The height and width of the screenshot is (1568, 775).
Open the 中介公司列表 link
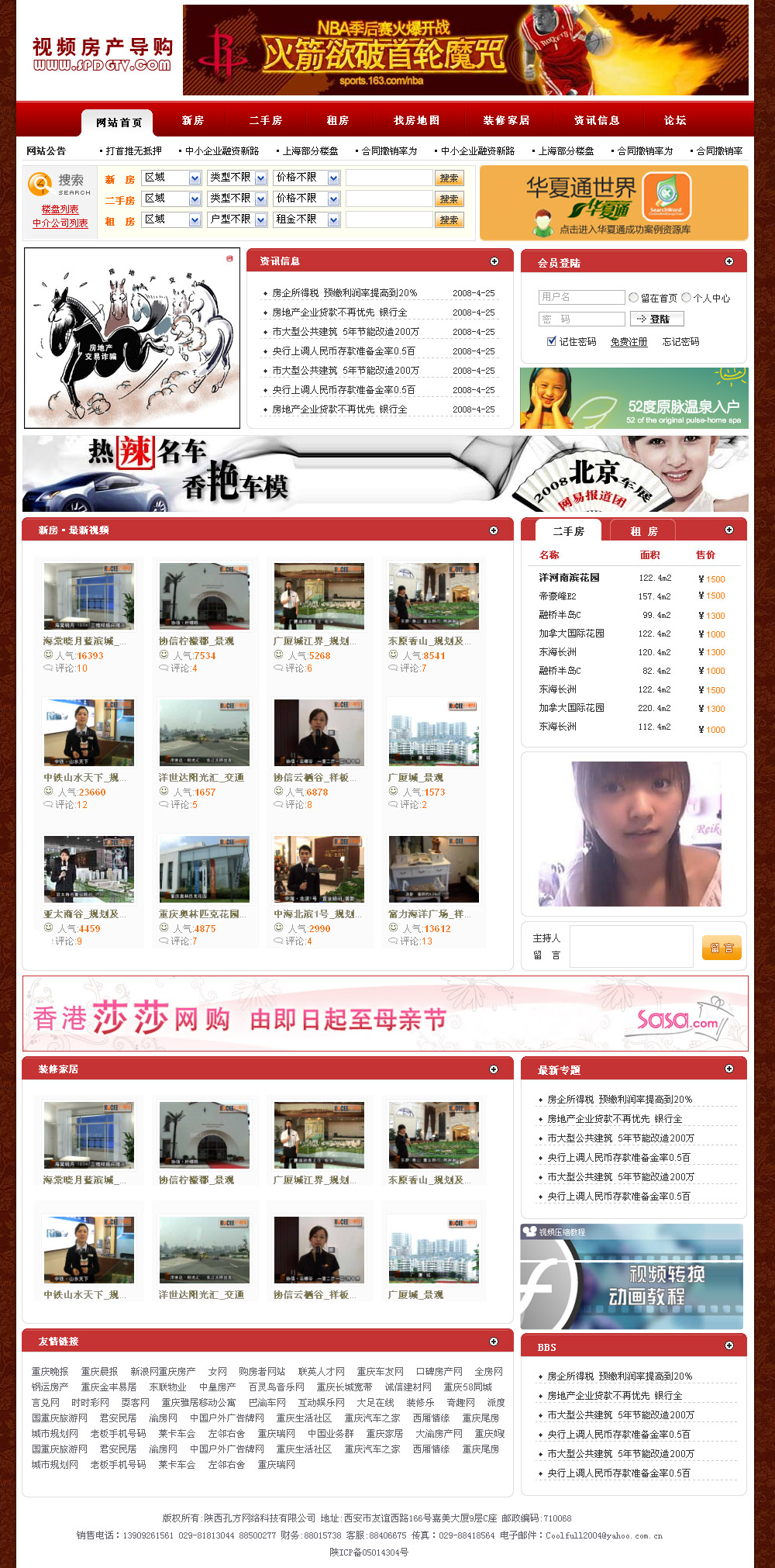pos(60,223)
